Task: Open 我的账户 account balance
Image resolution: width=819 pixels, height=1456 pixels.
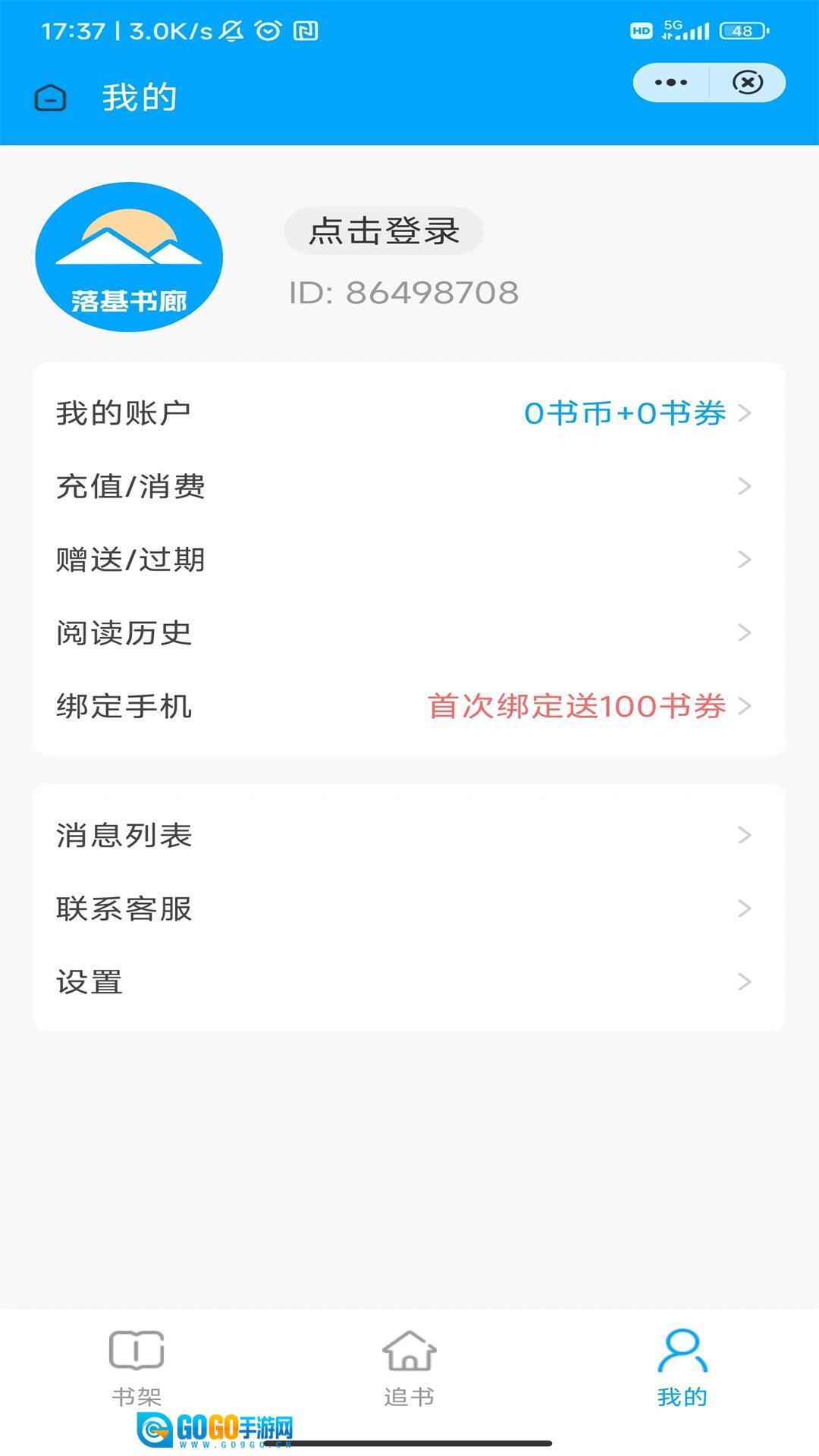Action: 409,413
